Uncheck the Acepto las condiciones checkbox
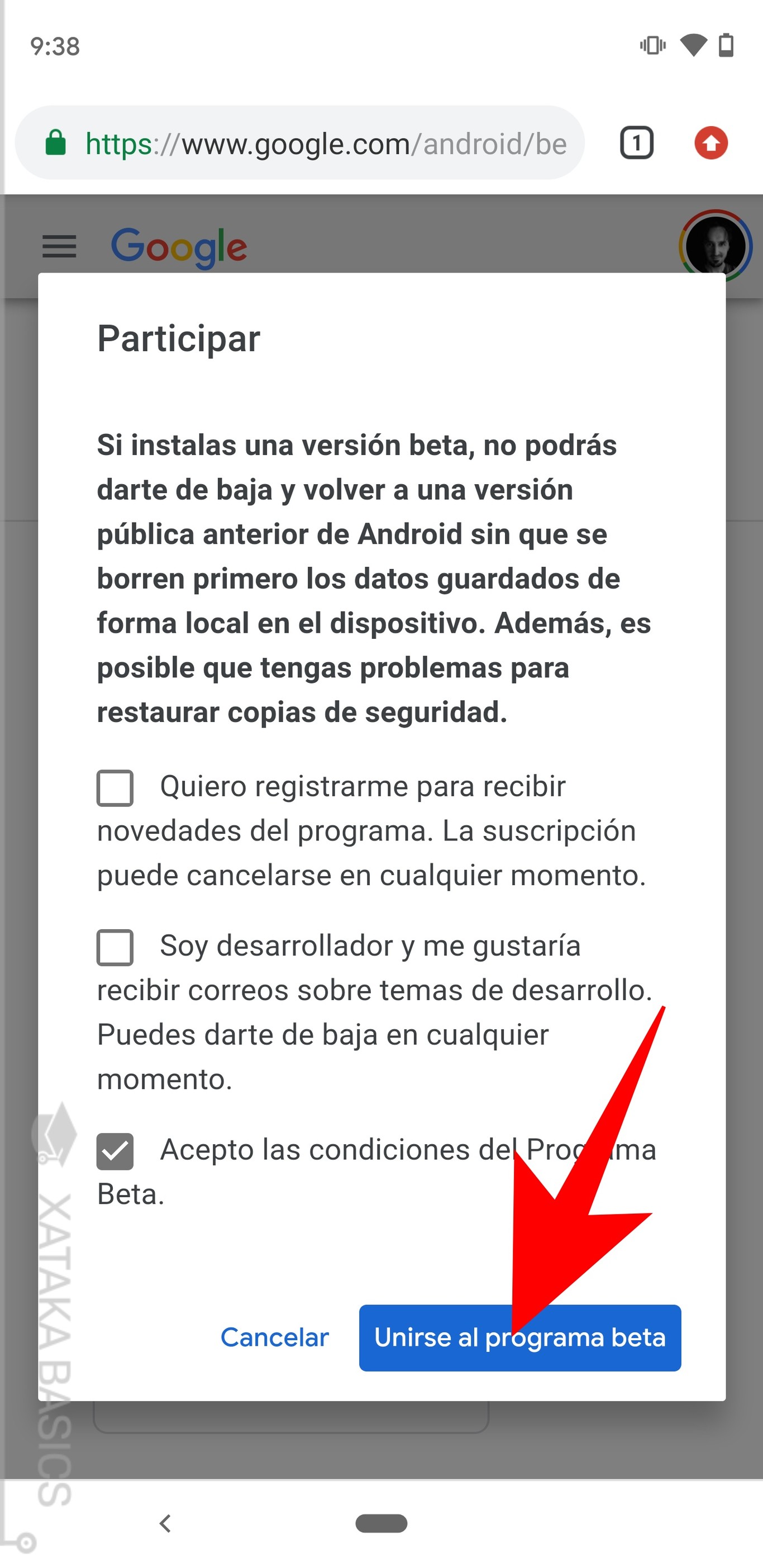The image size is (763, 1568). click(115, 1151)
